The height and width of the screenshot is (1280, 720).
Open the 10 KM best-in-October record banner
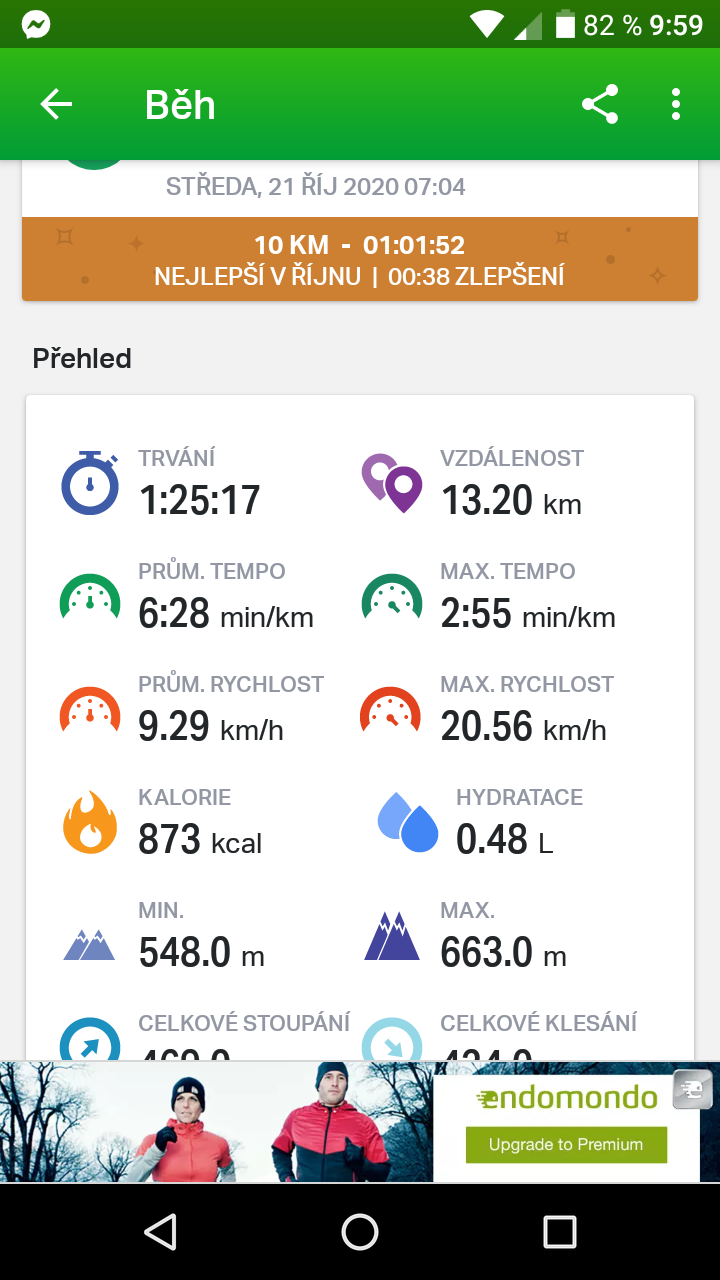coord(360,259)
